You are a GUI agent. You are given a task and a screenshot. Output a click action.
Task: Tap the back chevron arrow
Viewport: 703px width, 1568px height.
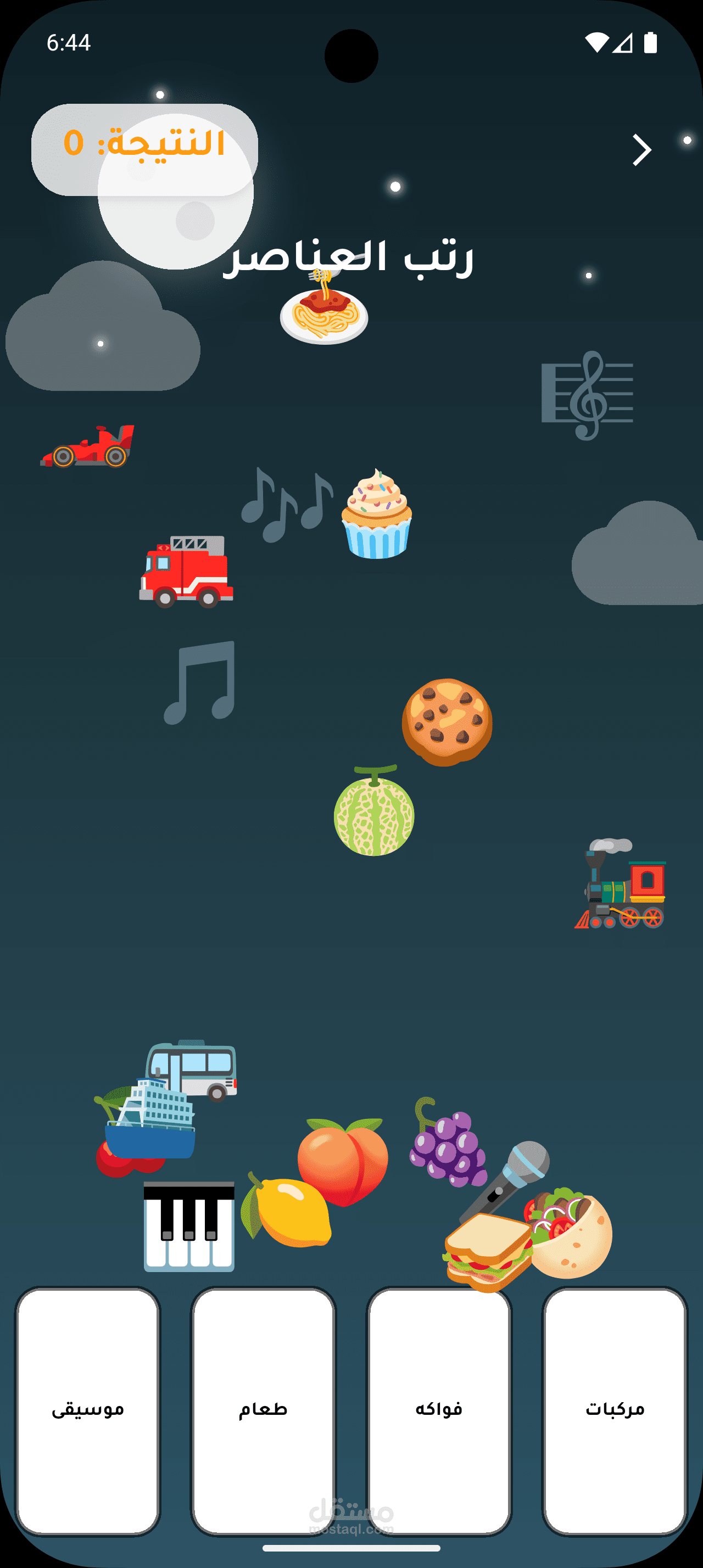coord(641,150)
